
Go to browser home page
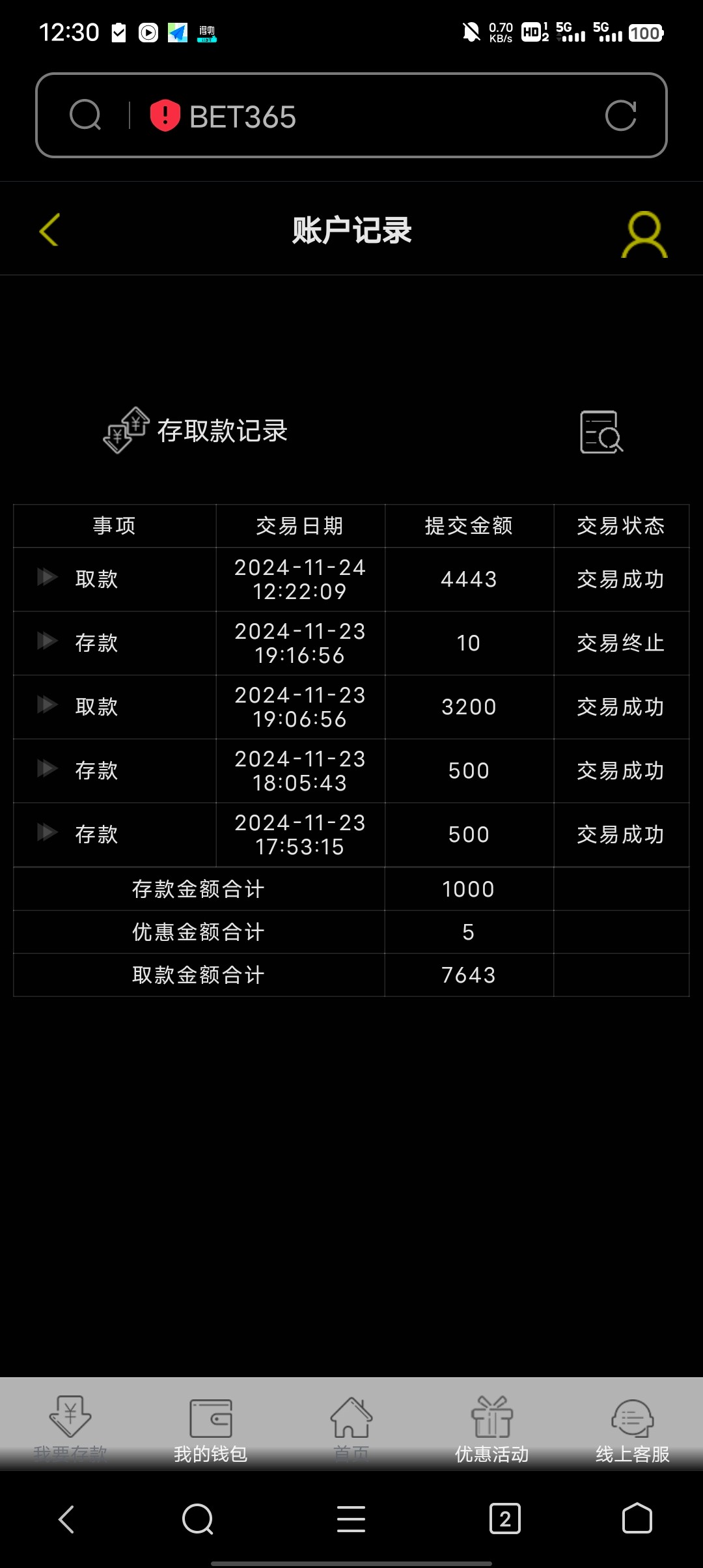click(x=637, y=1519)
